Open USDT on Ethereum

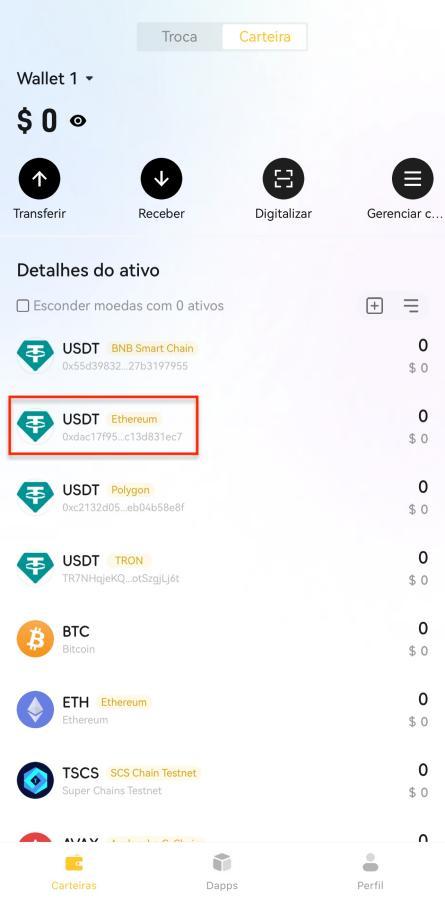click(x=222, y=426)
